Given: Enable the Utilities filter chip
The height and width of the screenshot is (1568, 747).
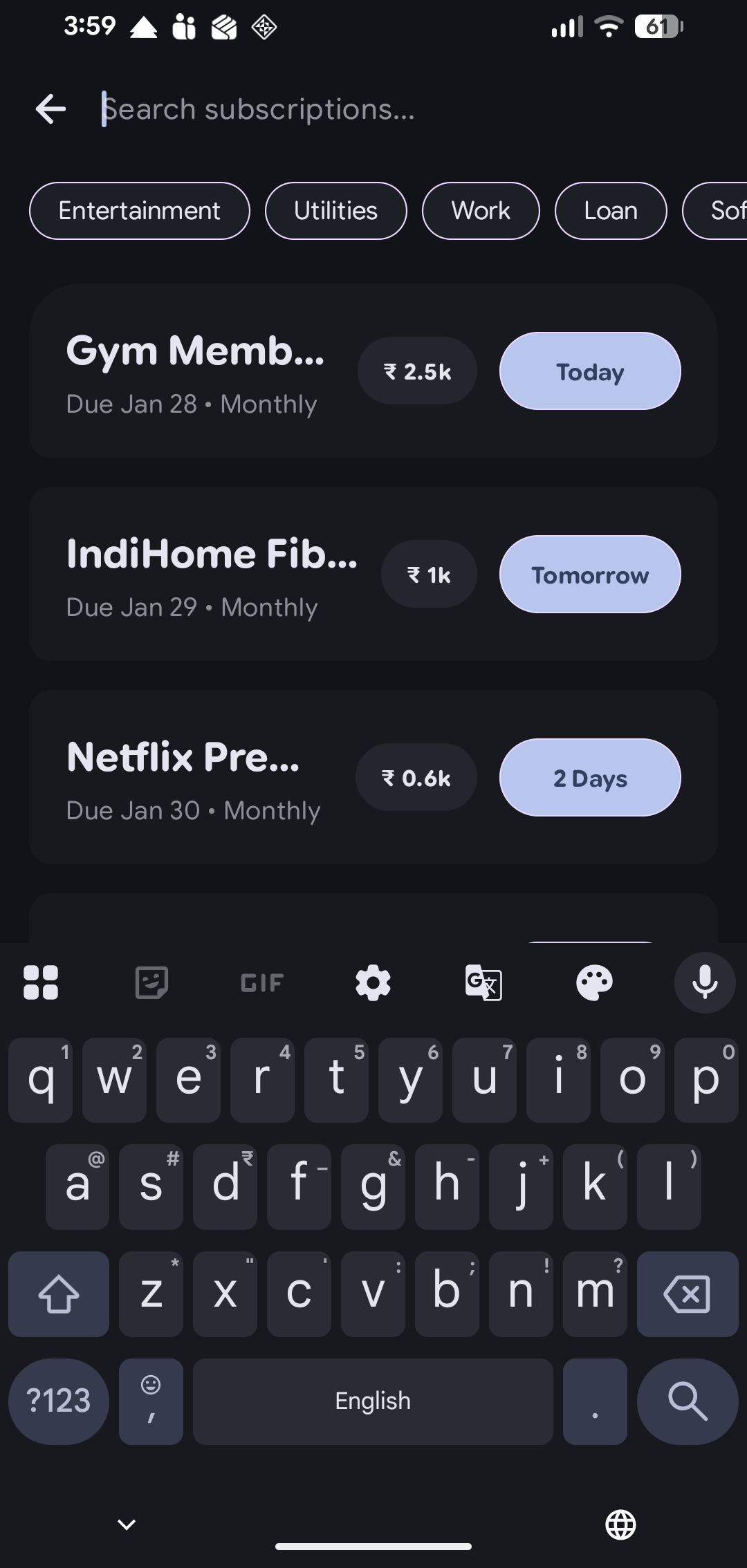Looking at the screenshot, I should coord(335,211).
